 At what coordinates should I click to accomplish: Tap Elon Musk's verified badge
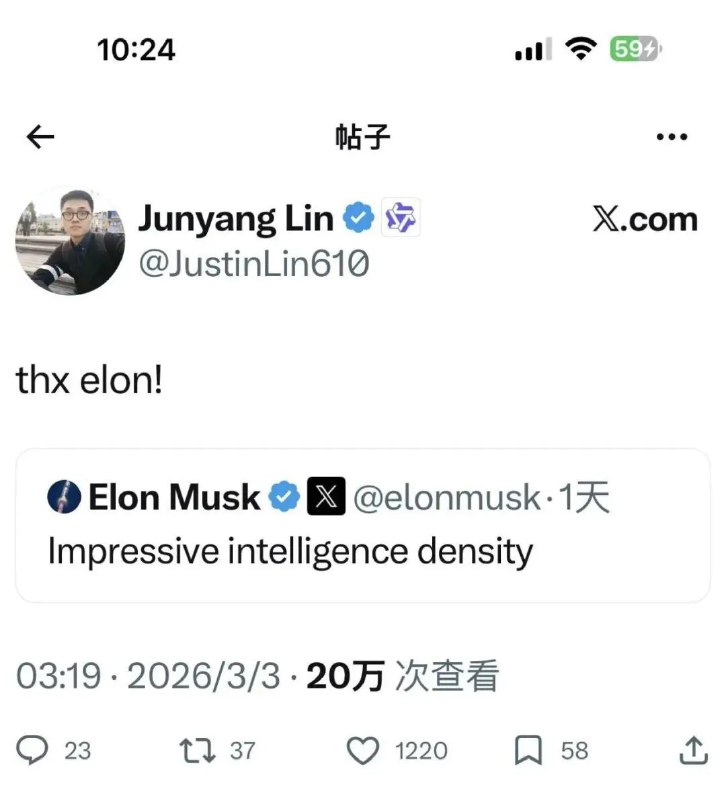click(283, 497)
